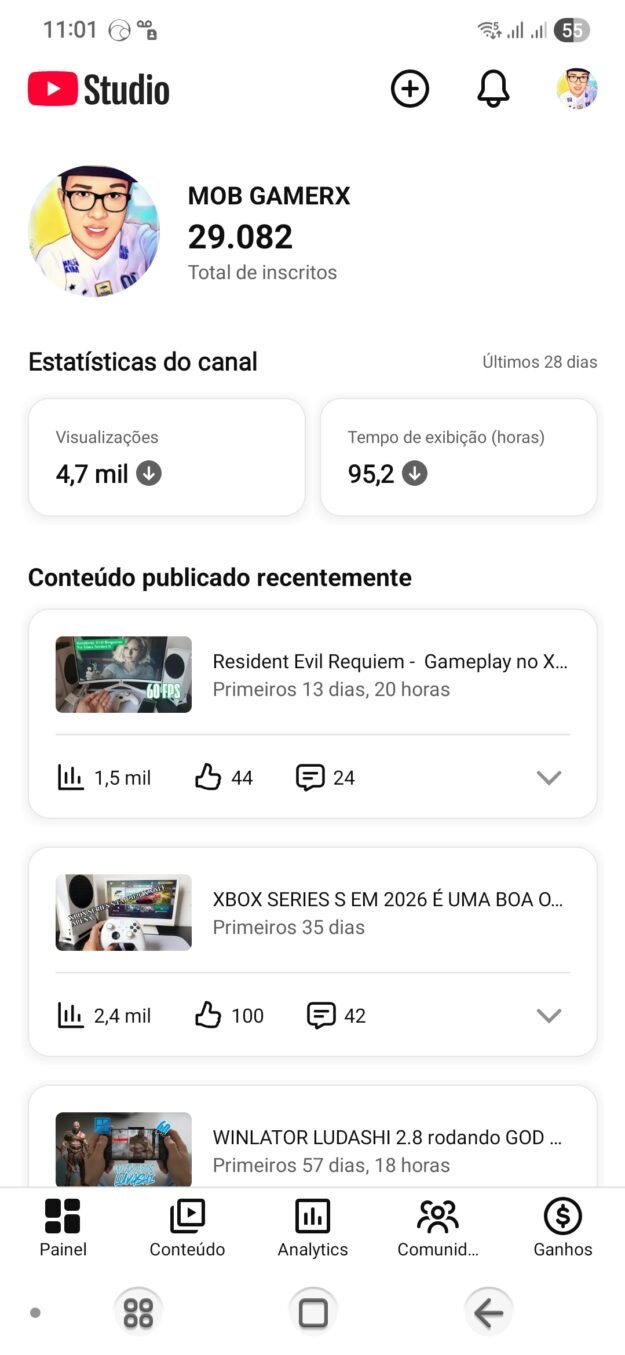Open the Tempo de exibição card
Viewport: 625px width, 1355px height.
click(x=458, y=457)
